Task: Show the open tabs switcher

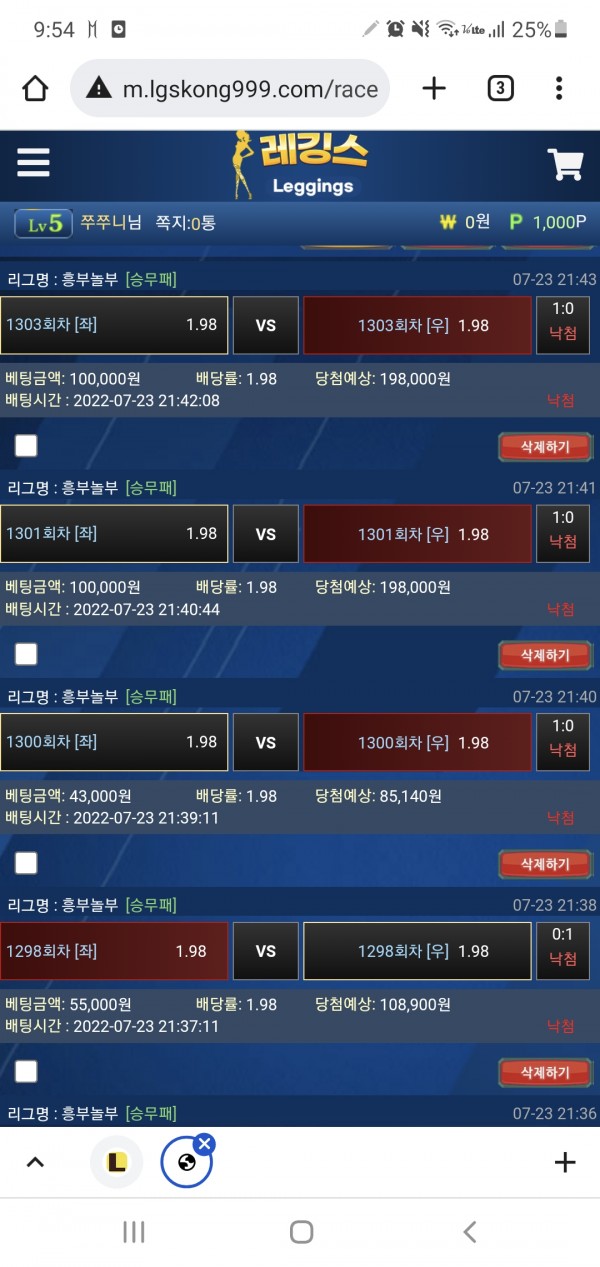Action: click(500, 89)
